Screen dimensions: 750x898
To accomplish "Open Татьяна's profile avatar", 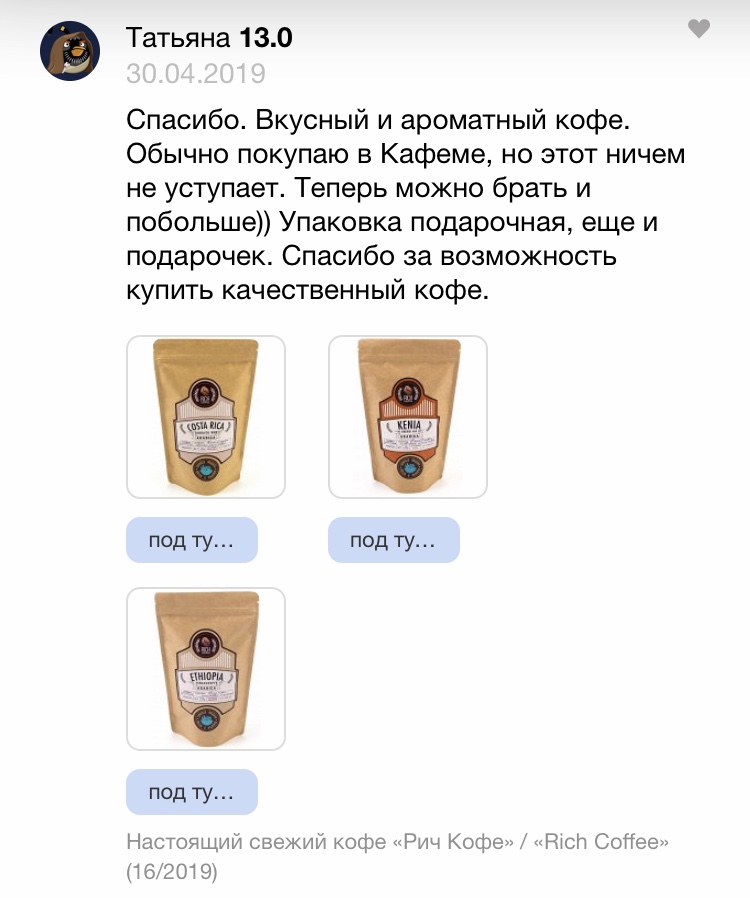I will tap(70, 50).
